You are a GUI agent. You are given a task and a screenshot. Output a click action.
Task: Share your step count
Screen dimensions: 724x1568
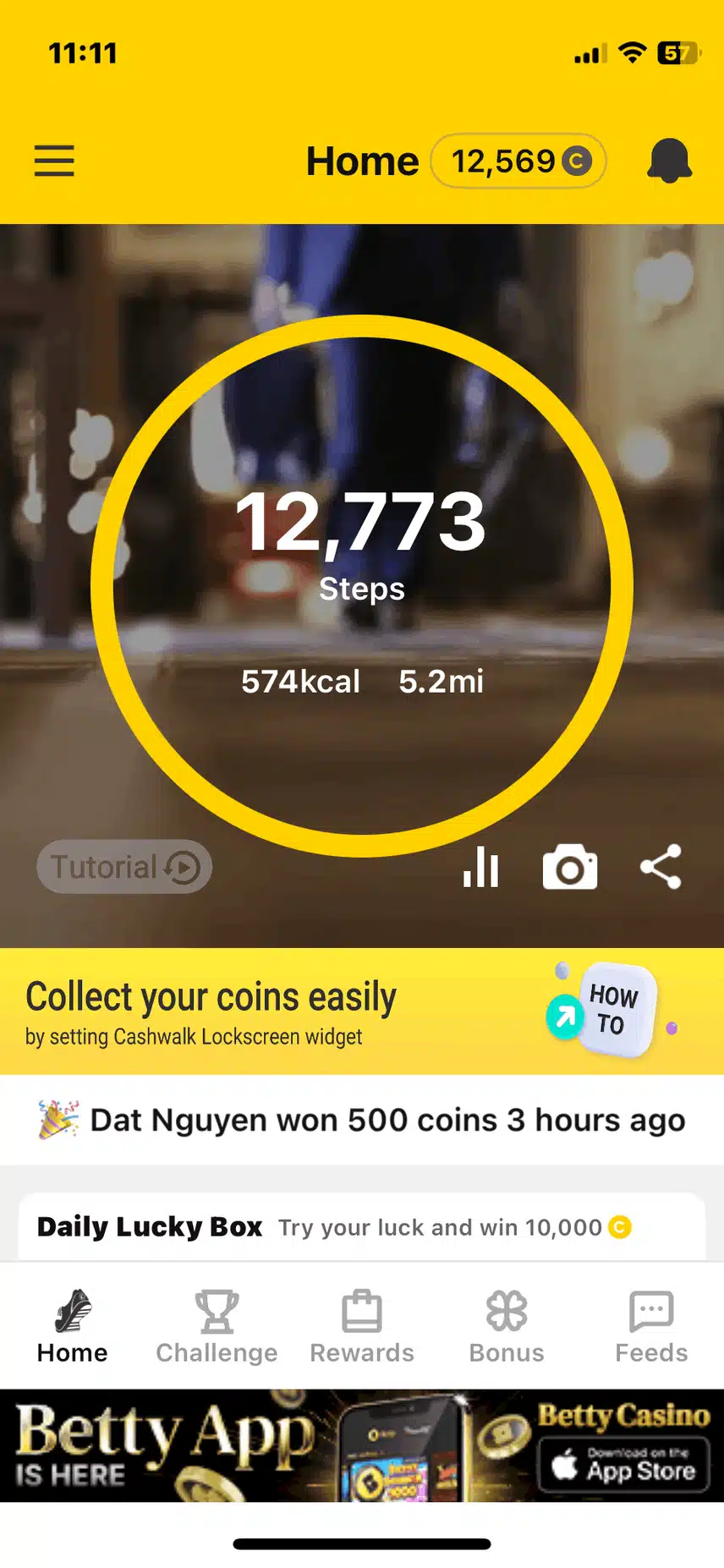coord(661,867)
